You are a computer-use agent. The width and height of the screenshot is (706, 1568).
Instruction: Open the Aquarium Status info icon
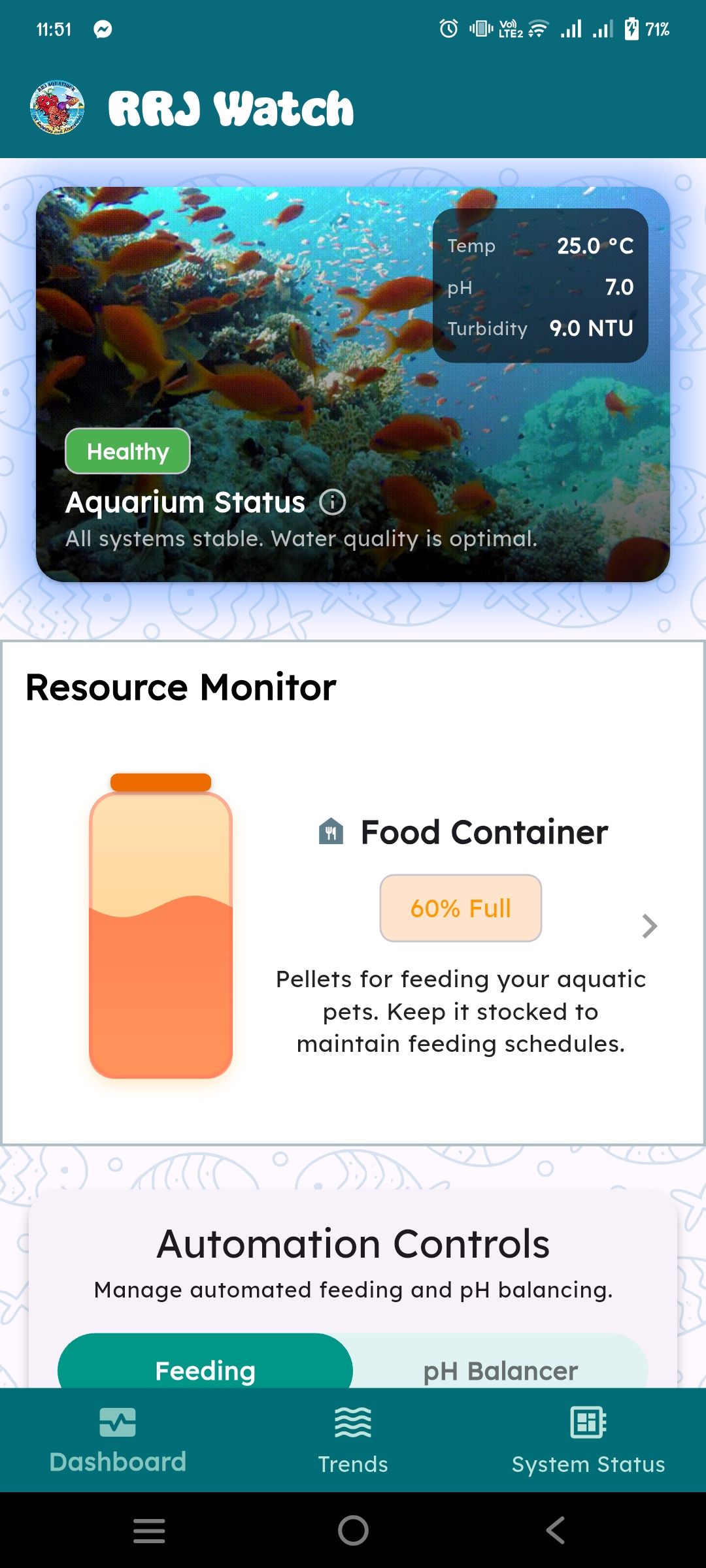(x=332, y=502)
